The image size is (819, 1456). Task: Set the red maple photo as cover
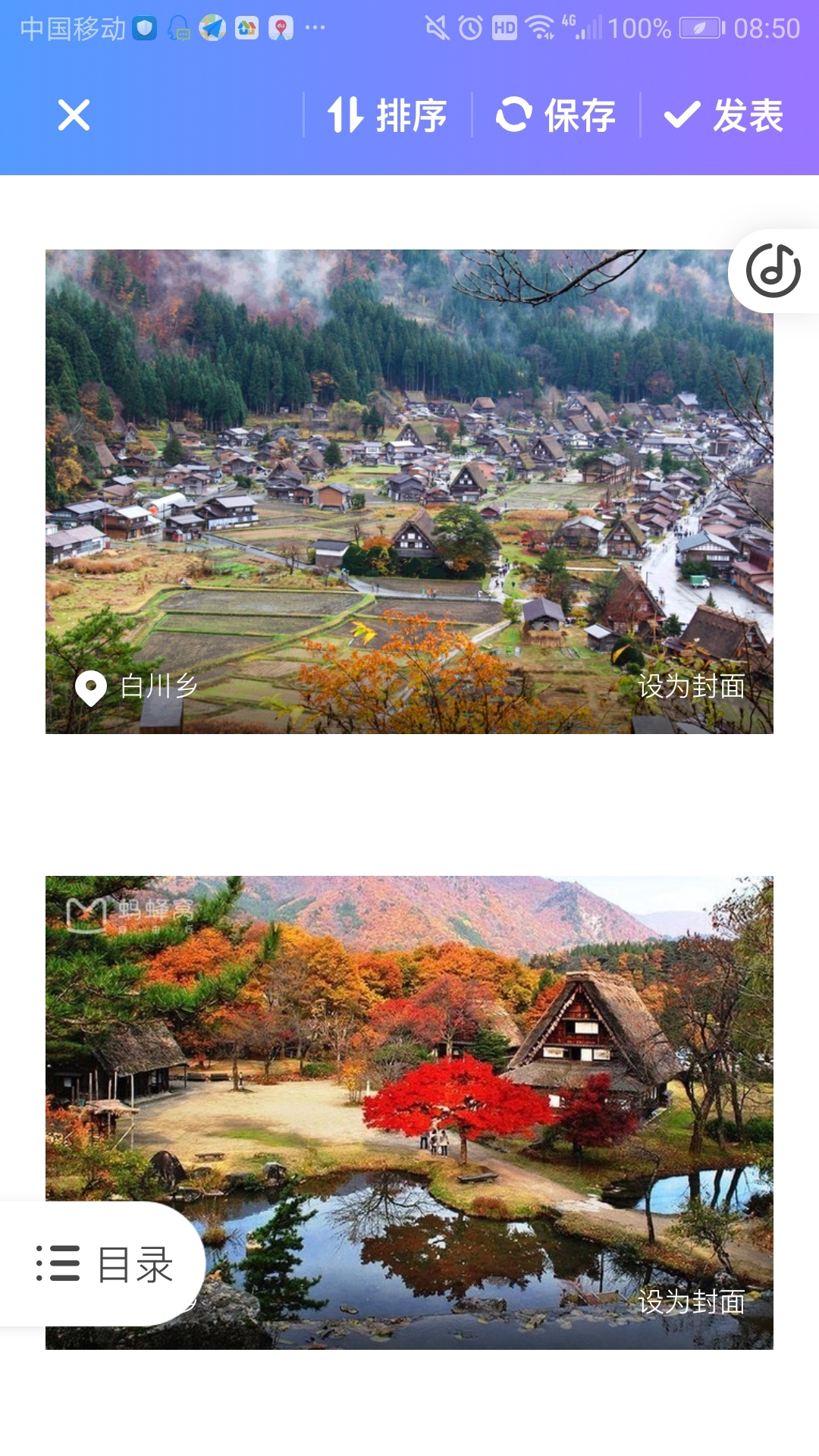691,1302
